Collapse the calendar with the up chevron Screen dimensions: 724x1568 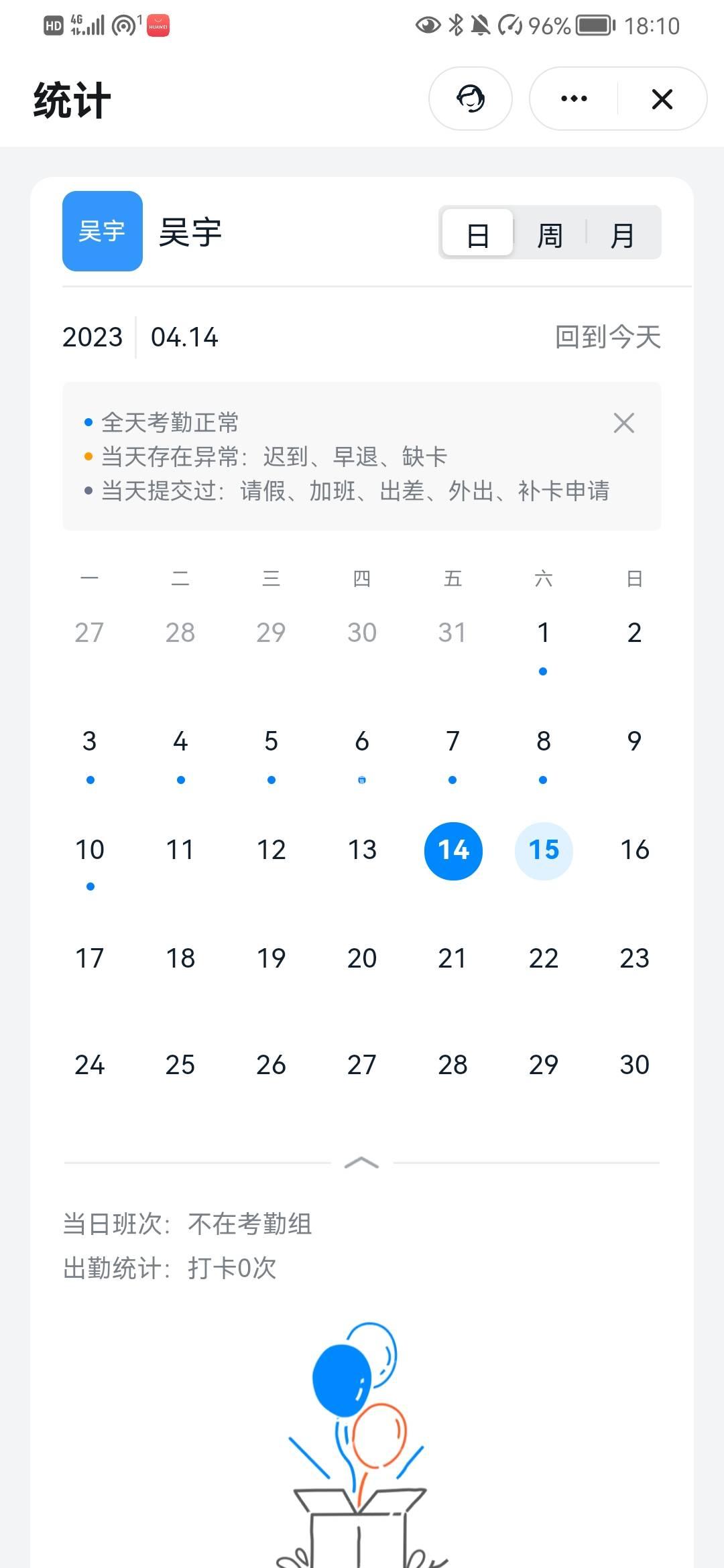361,1163
